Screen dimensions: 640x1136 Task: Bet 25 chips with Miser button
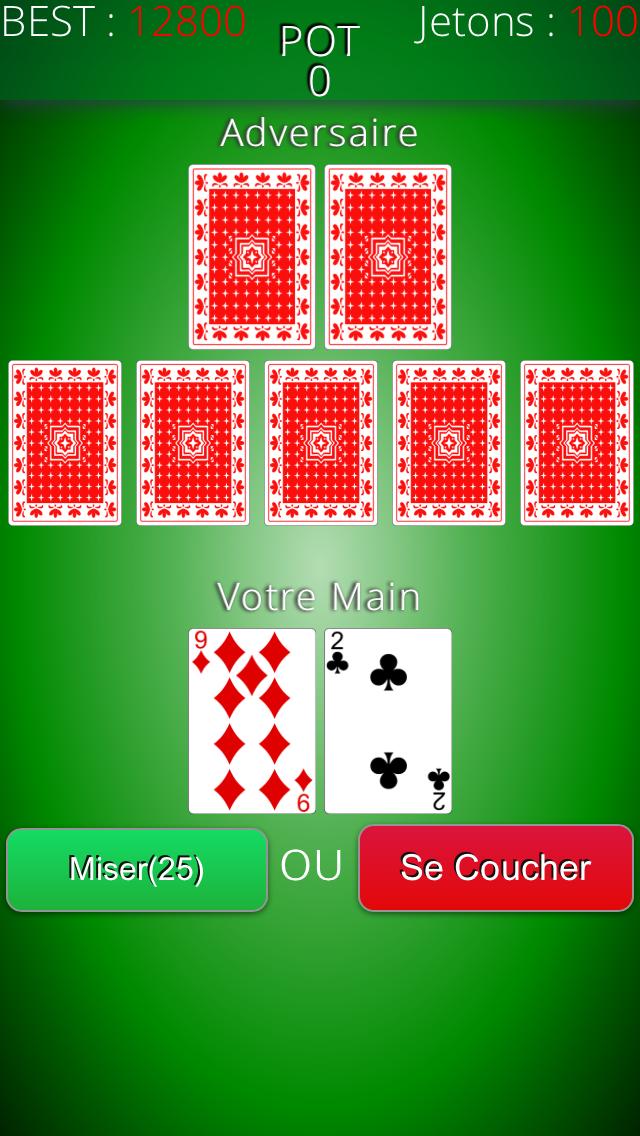point(137,869)
